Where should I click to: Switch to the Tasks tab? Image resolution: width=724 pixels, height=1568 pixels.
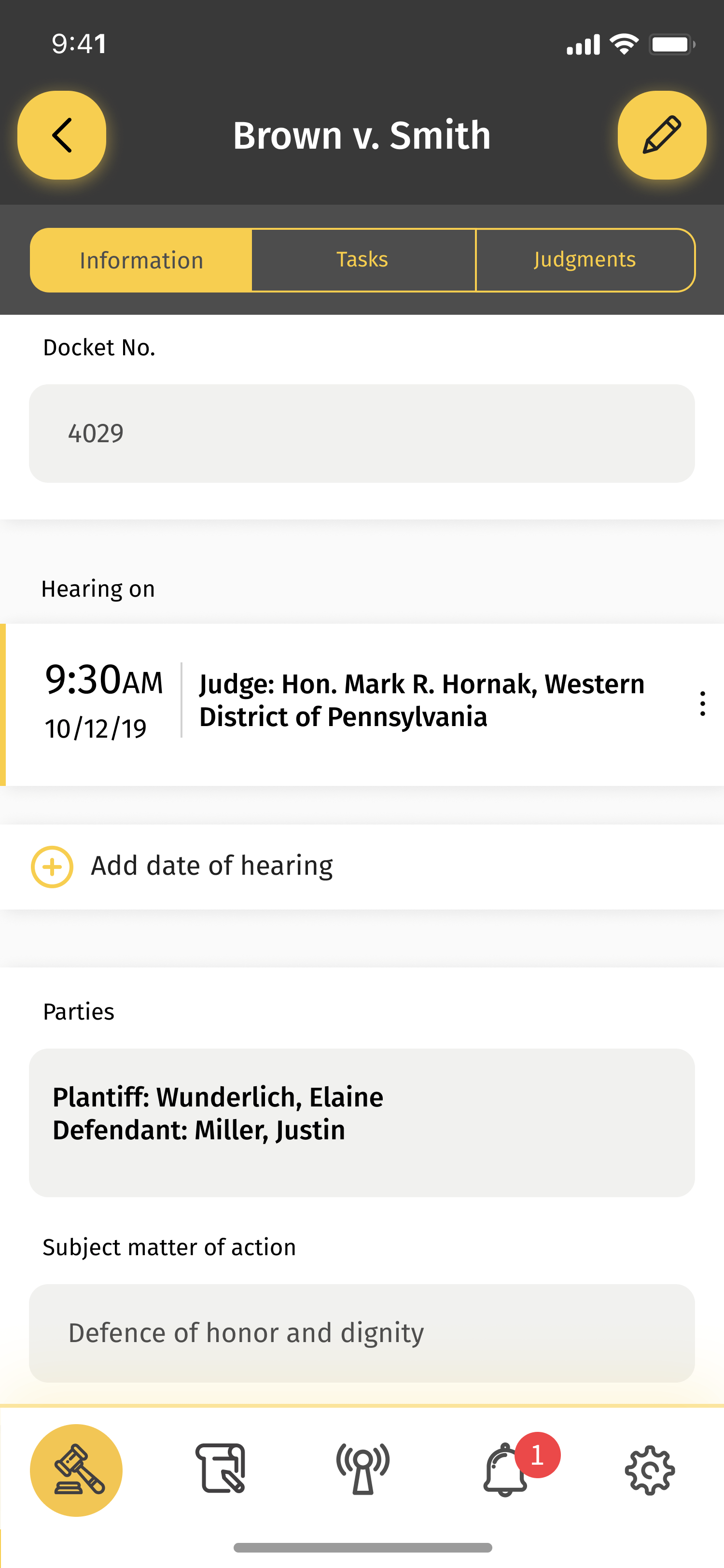(x=363, y=261)
